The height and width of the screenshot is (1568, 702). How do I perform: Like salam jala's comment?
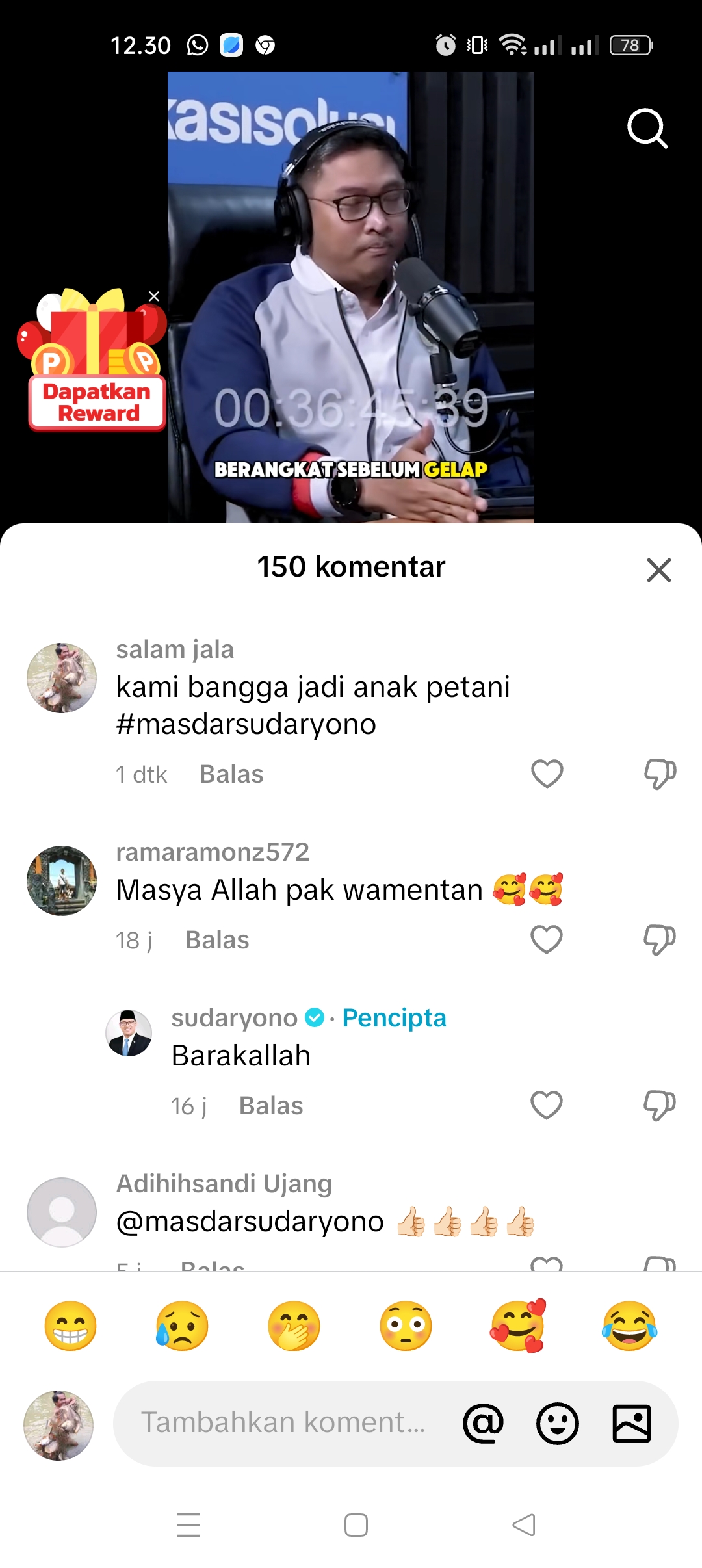click(547, 774)
